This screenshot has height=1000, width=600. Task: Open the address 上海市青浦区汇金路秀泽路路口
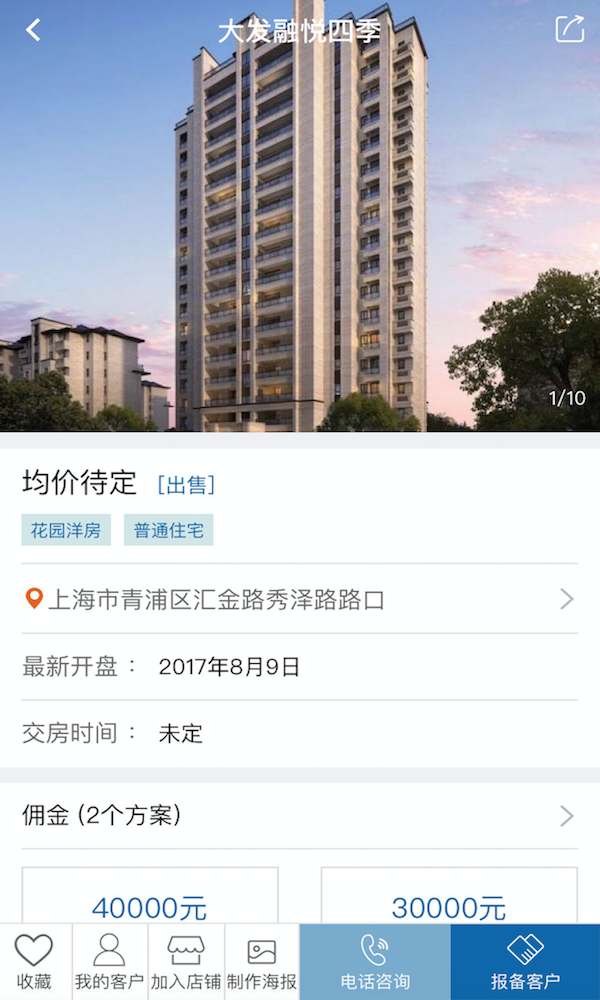(300, 600)
